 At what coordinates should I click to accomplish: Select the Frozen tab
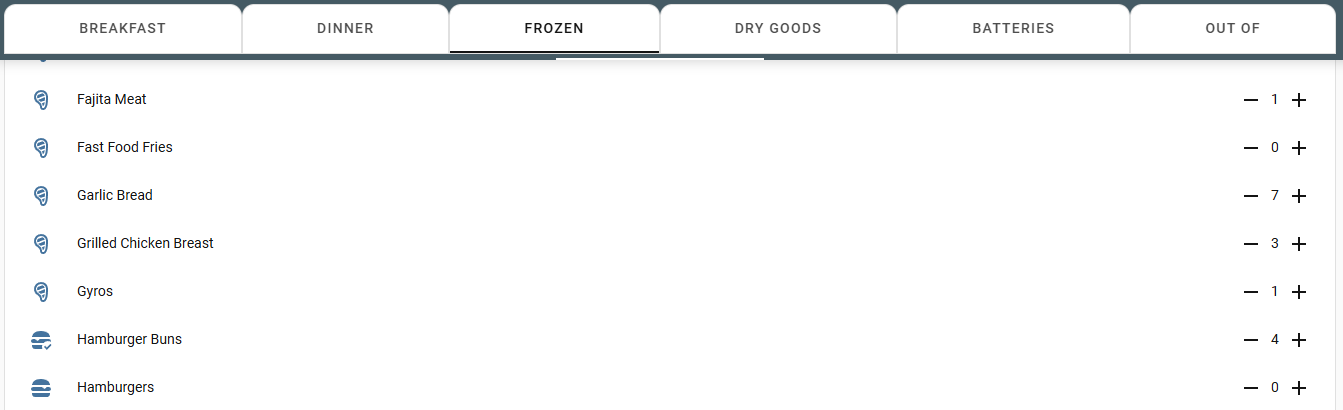pos(554,28)
